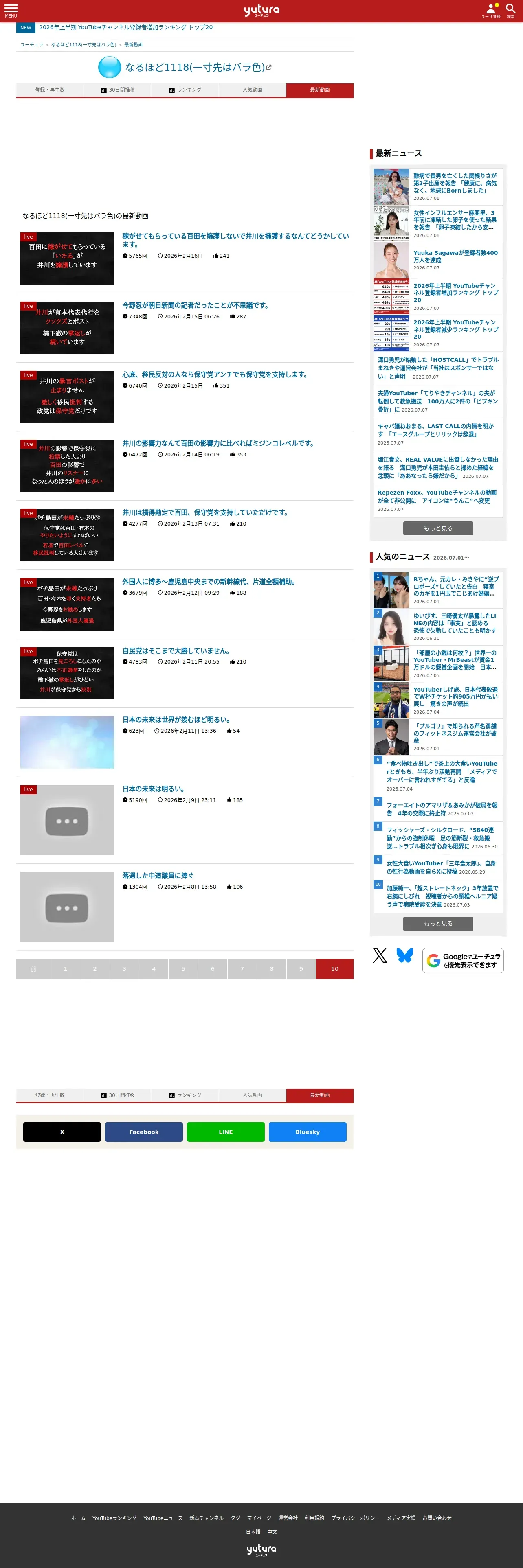Open the footer YouTubeランキング link

pos(114,1518)
